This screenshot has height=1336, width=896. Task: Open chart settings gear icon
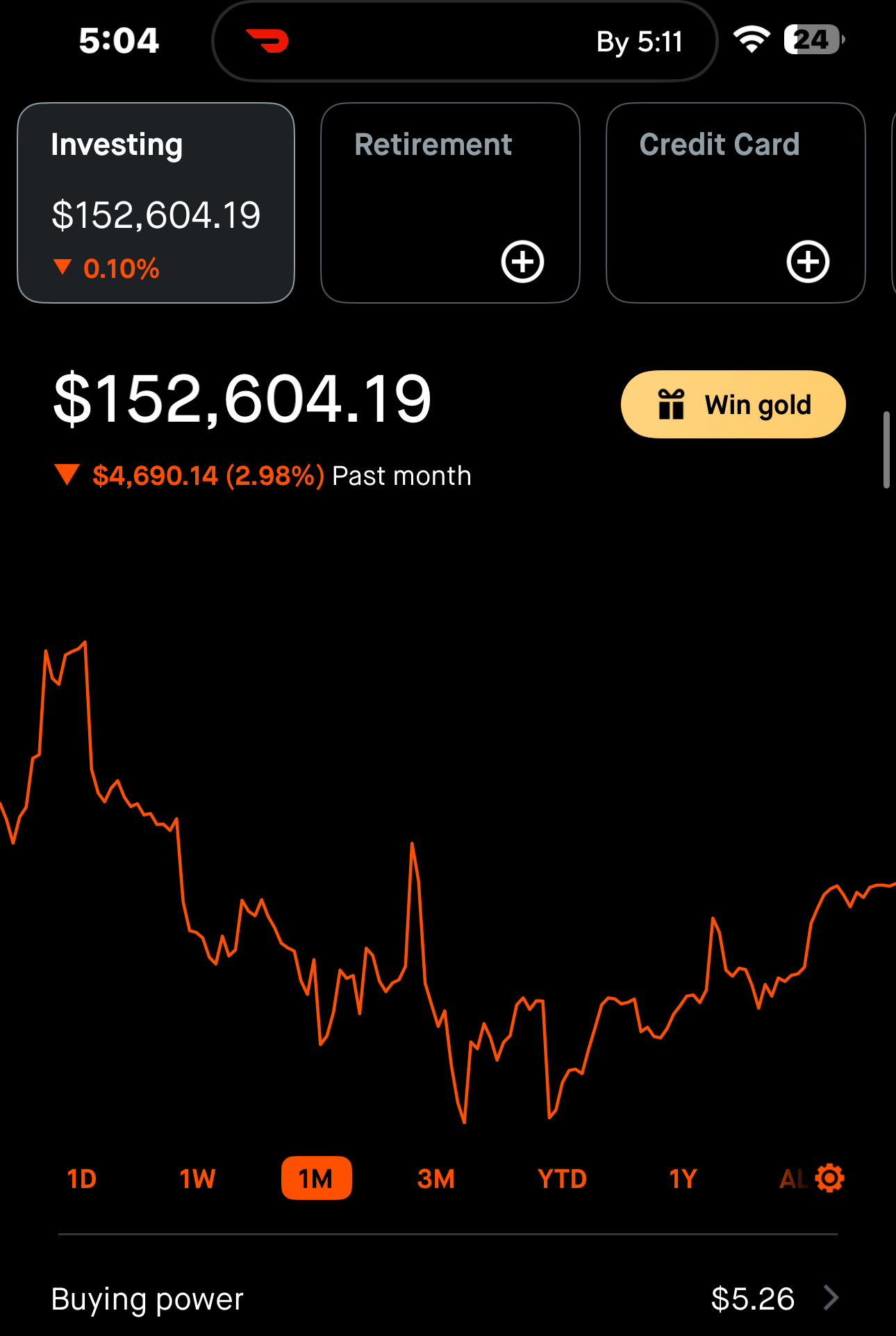[829, 1178]
